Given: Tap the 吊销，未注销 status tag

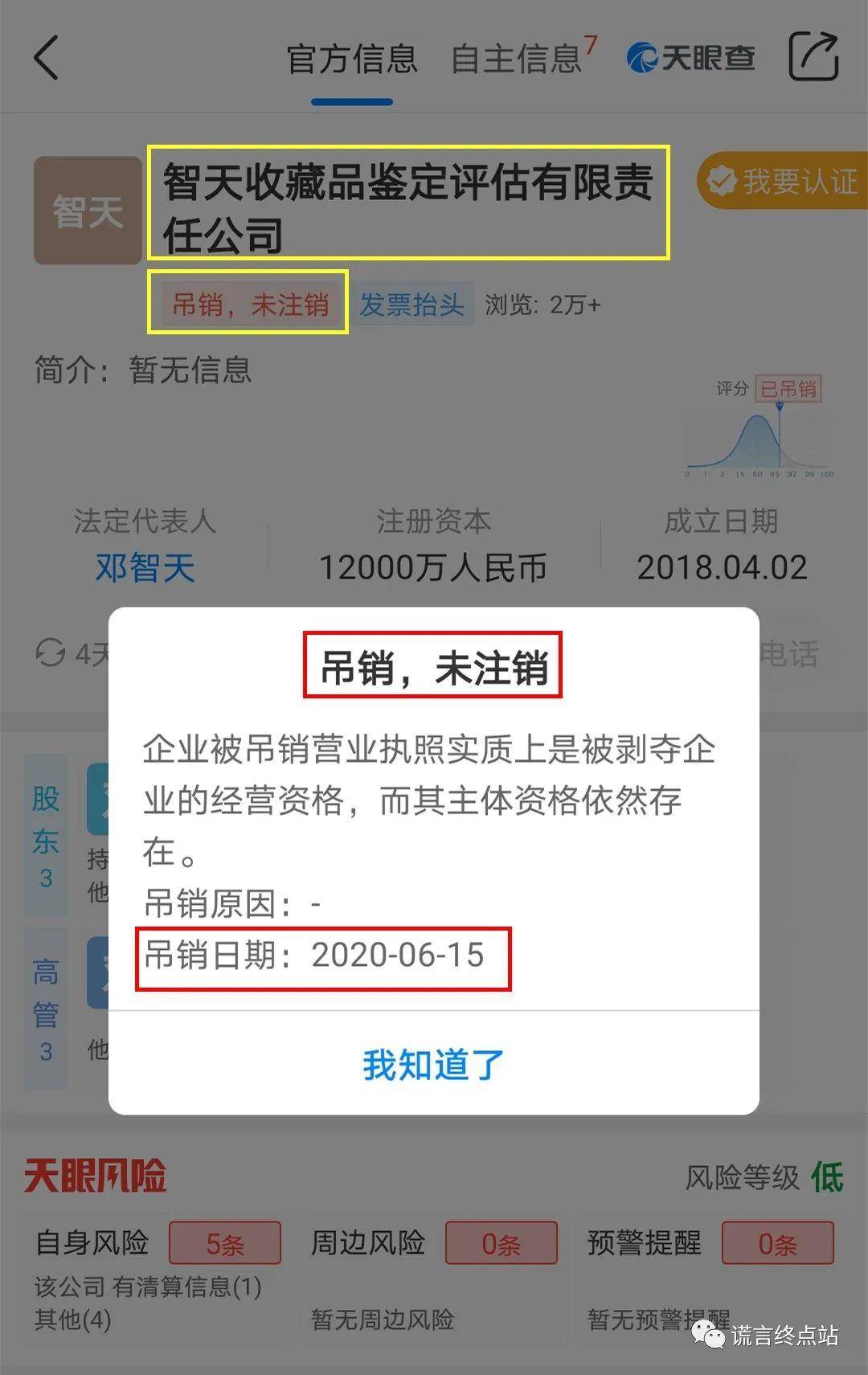Looking at the screenshot, I should pos(249,305).
